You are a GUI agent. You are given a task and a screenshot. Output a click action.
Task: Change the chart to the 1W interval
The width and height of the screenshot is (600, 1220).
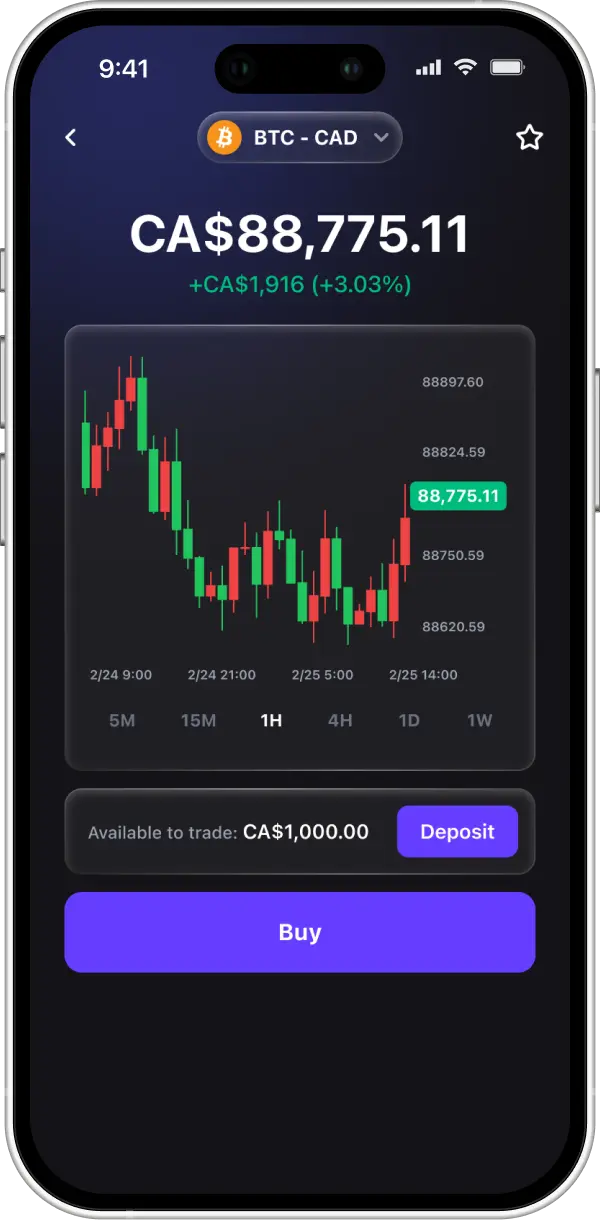pos(480,720)
